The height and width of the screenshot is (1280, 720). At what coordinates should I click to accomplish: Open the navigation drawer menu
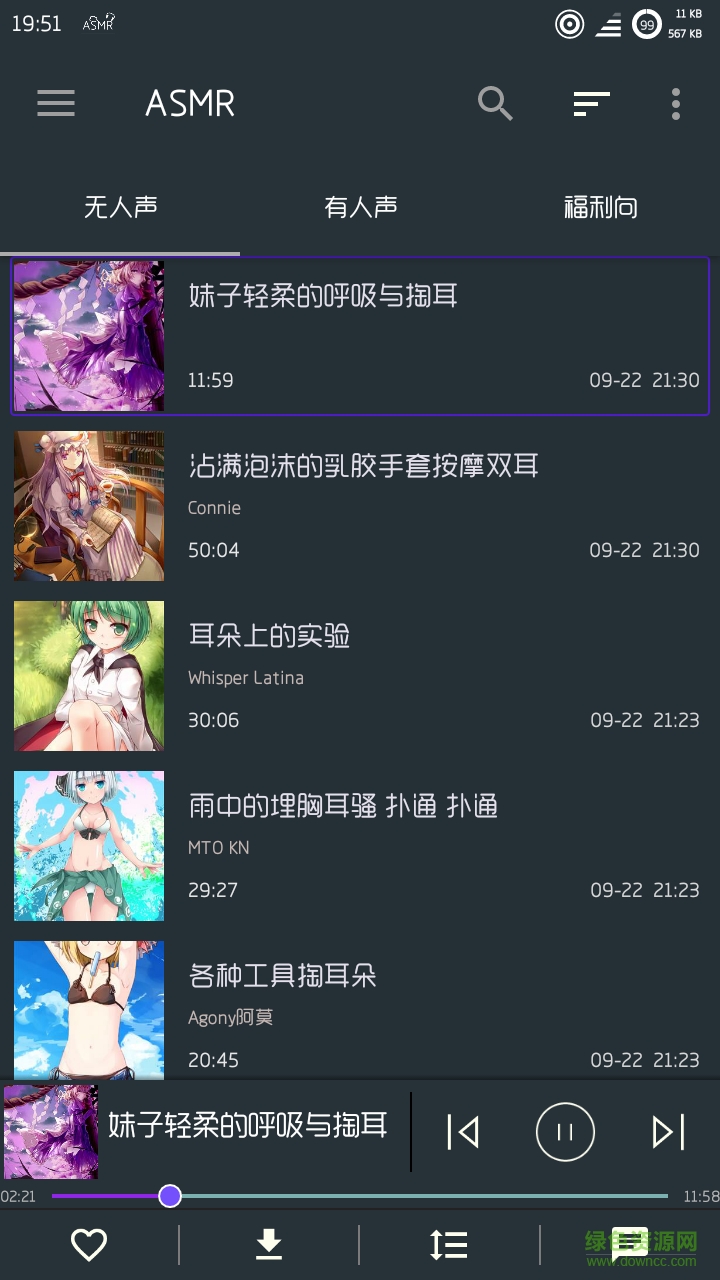point(55,103)
